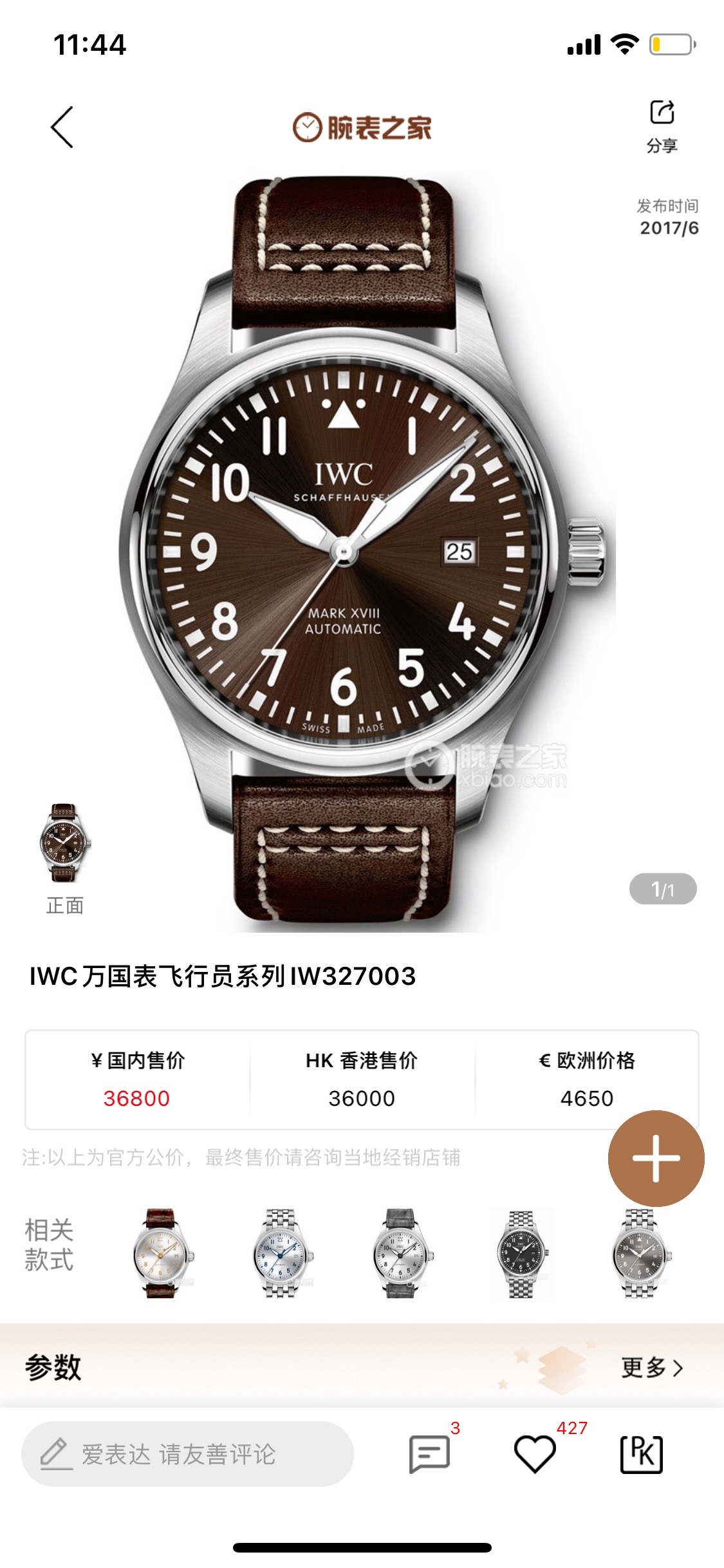
Task: View the 3 comments
Action: pos(429,1454)
